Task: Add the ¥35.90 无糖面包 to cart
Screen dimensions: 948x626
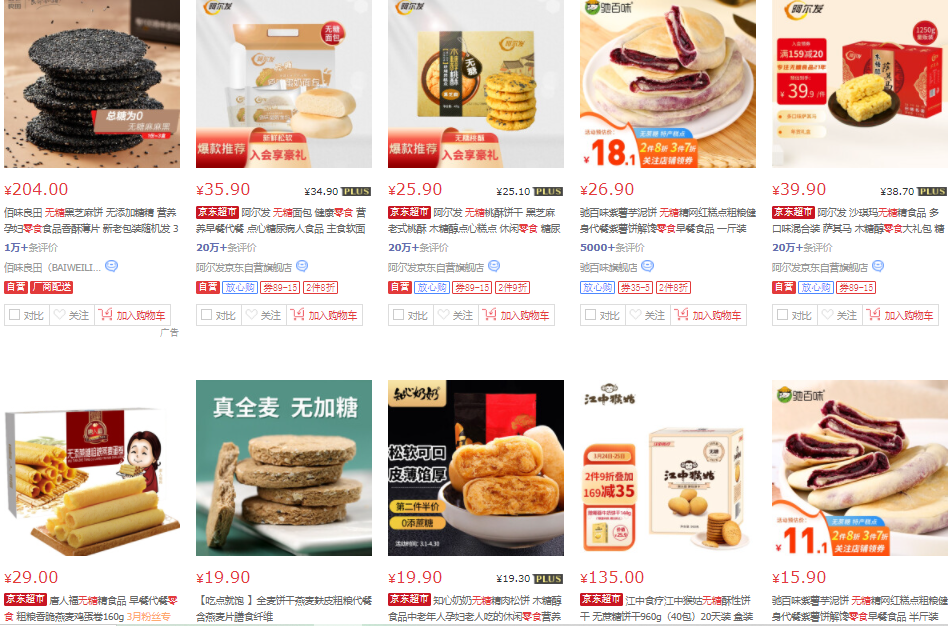Action: pos(324,315)
